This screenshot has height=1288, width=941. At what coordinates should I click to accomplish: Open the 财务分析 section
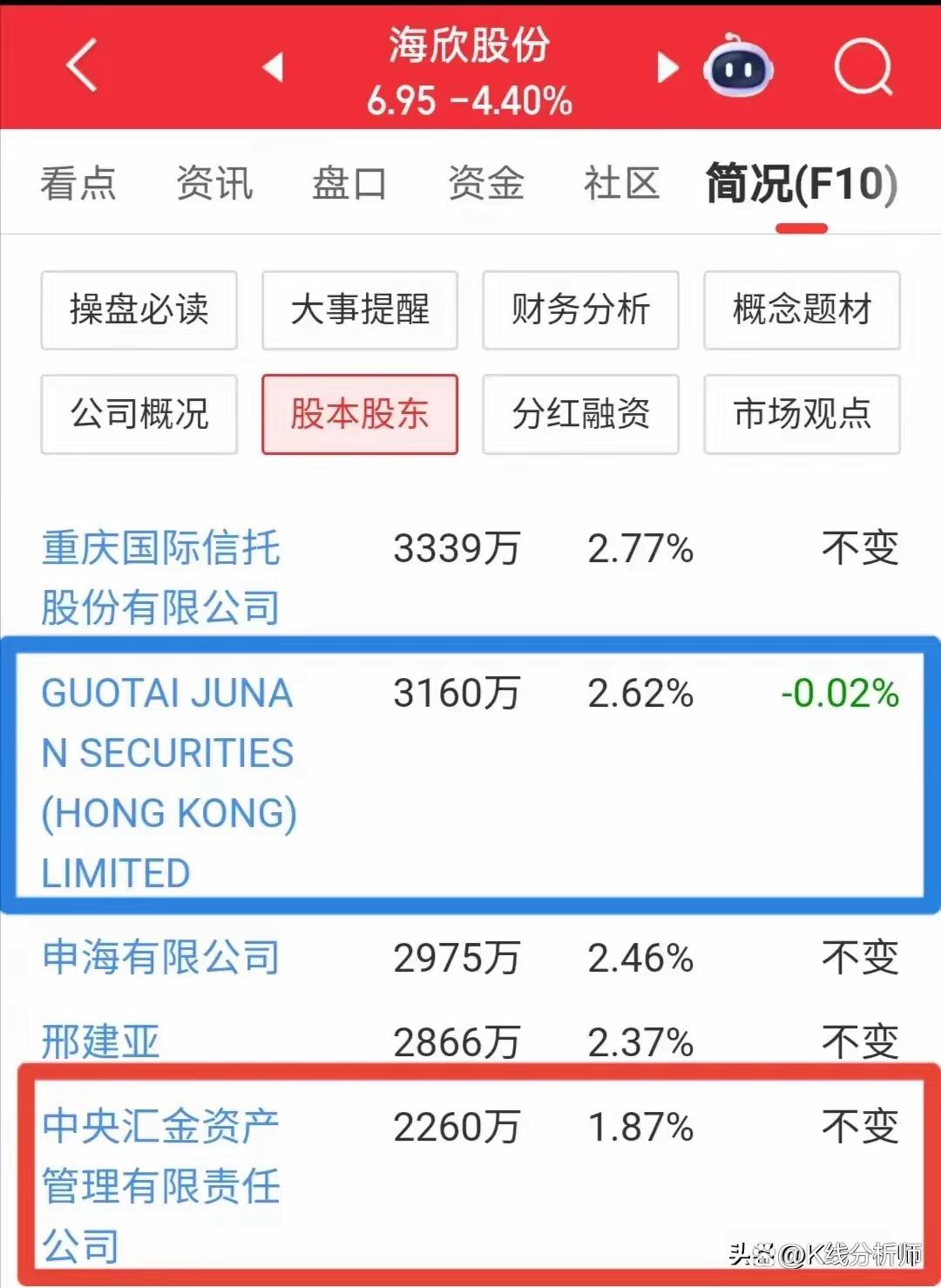pyautogui.click(x=580, y=310)
